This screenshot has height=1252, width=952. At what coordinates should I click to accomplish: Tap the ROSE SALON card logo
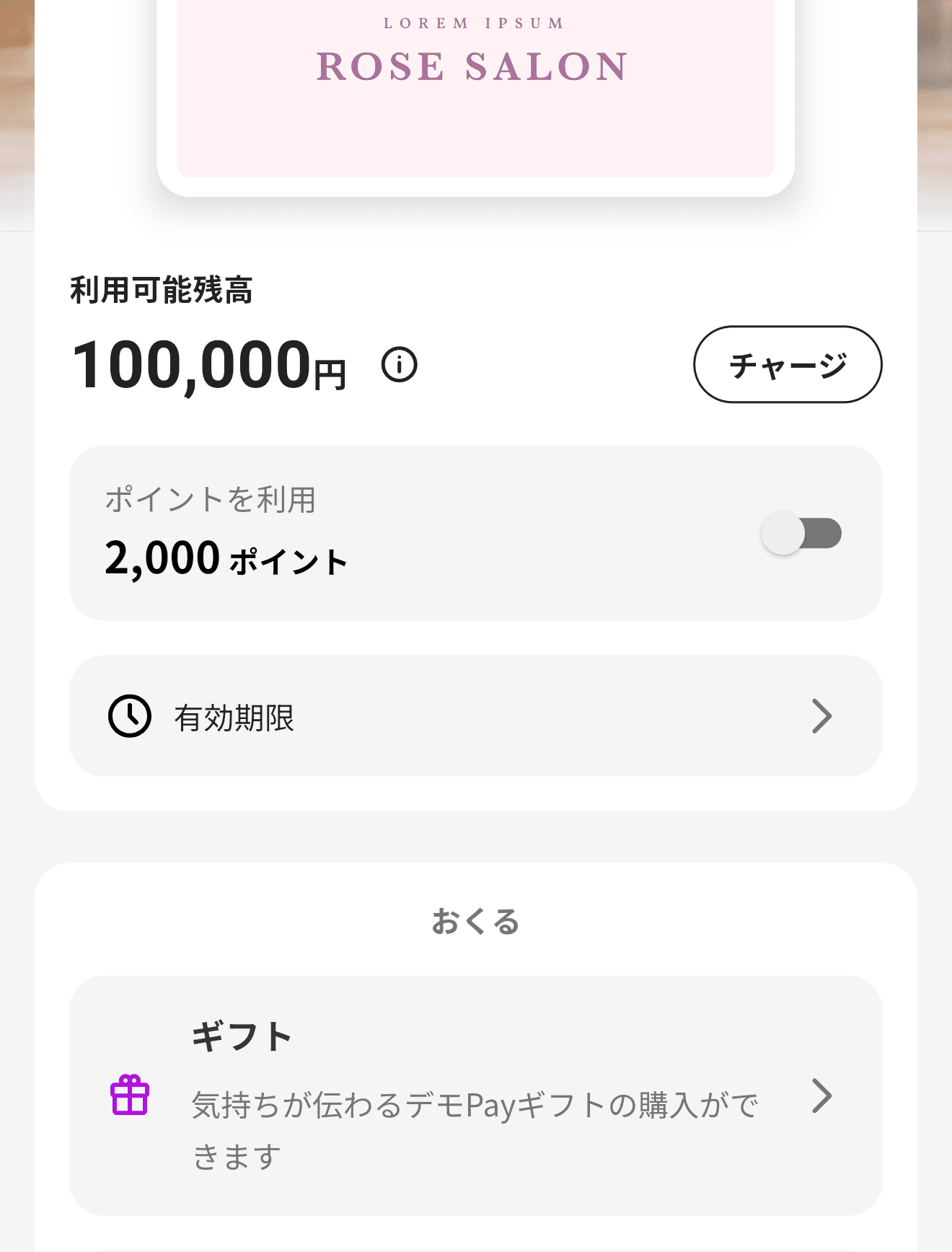[x=473, y=66]
